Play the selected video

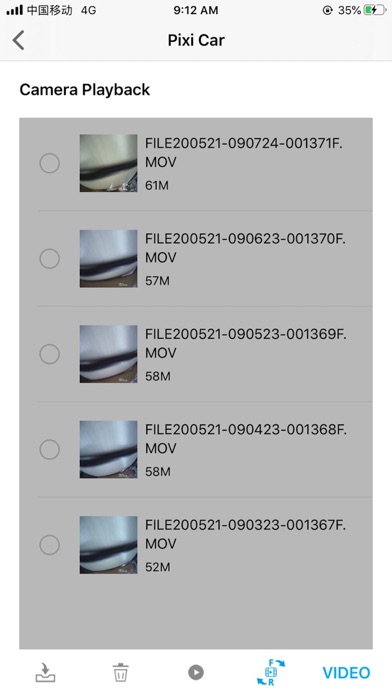tap(196, 672)
